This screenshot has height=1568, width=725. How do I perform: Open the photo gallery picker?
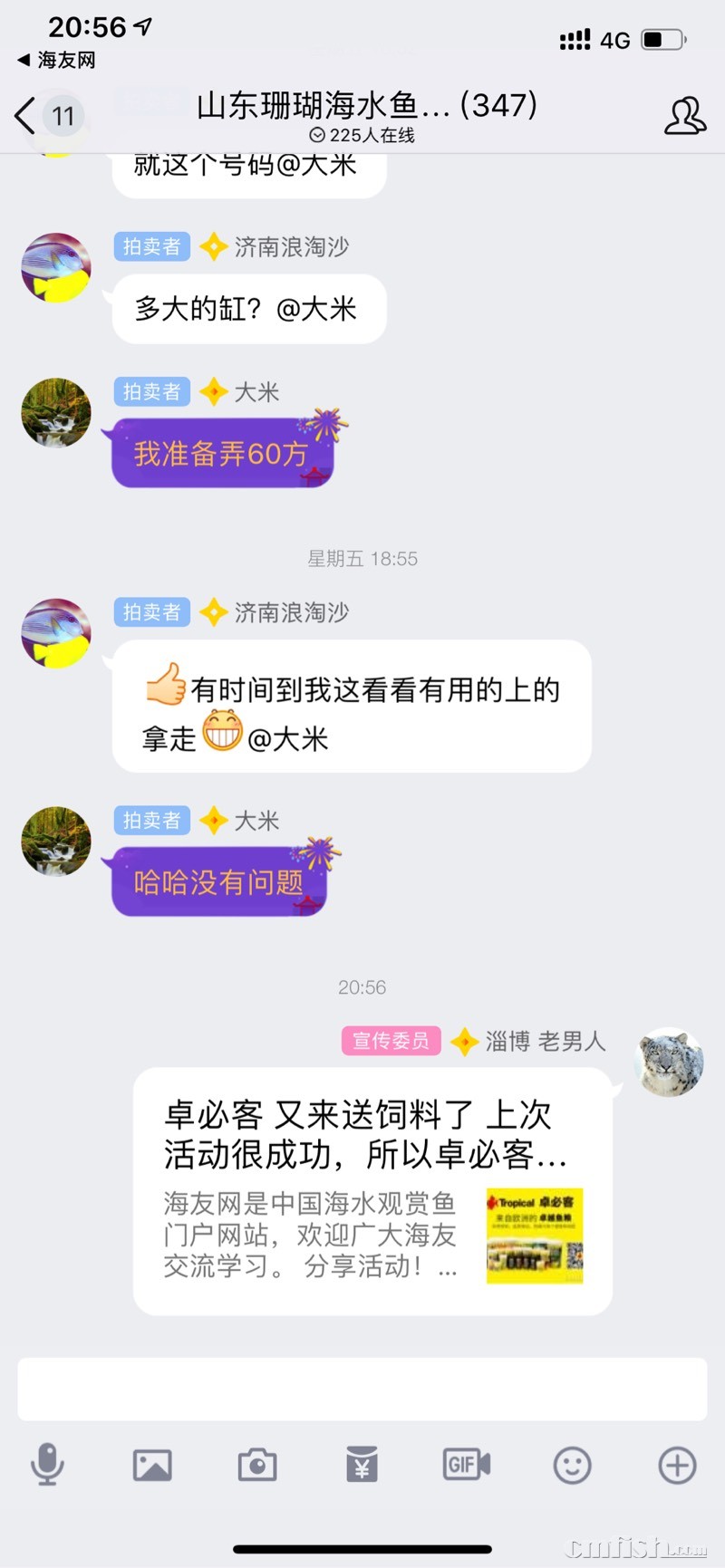pyautogui.click(x=152, y=1464)
